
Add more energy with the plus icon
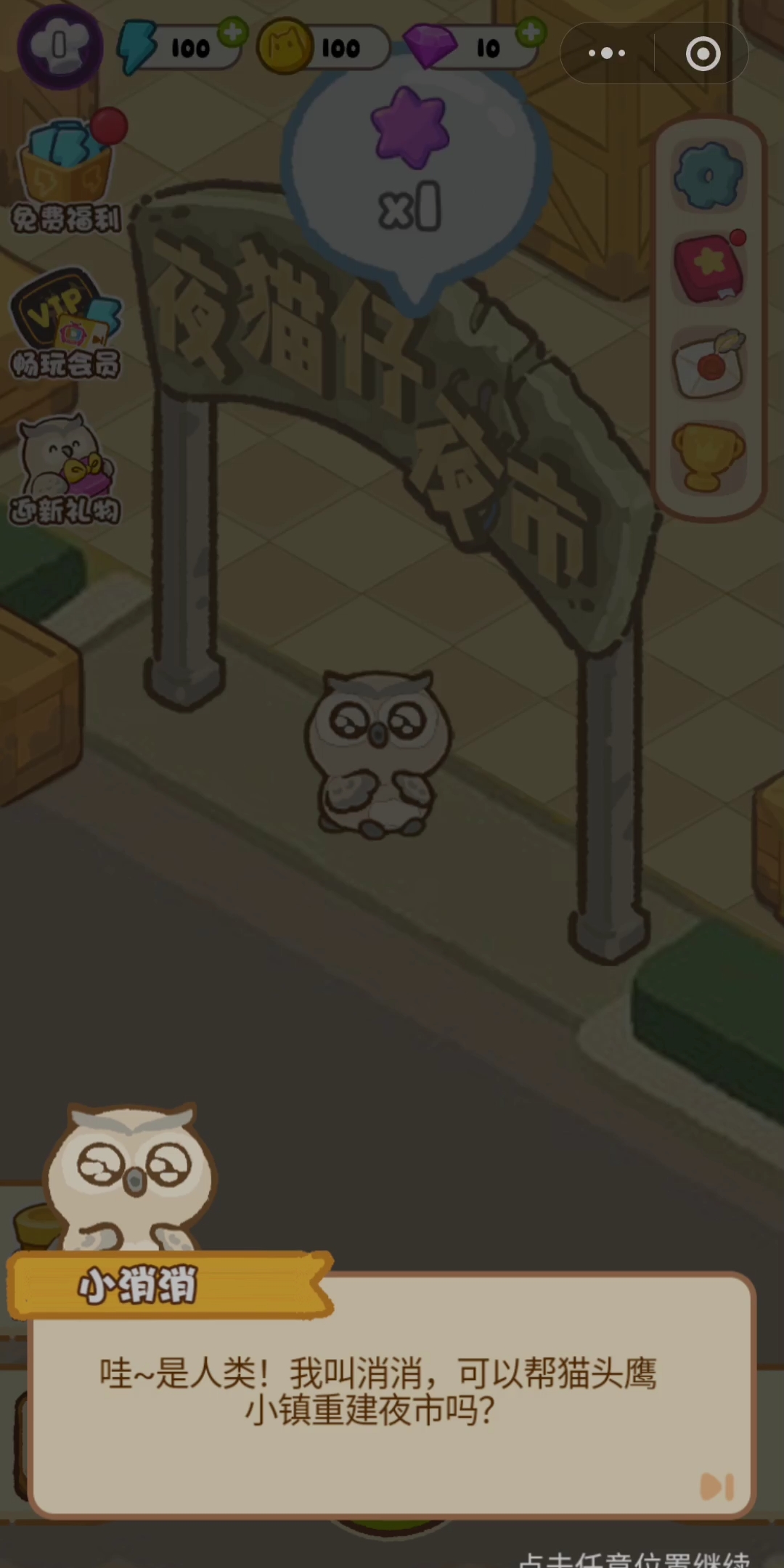pyautogui.click(x=233, y=33)
